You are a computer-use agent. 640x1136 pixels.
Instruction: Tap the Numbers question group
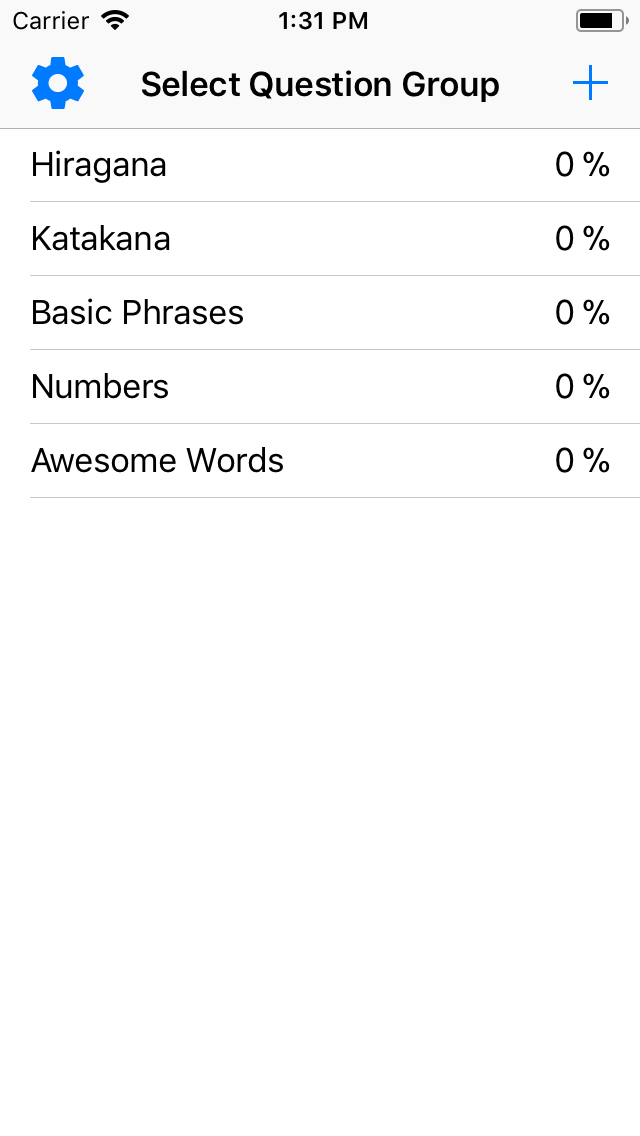pyautogui.click(x=320, y=387)
